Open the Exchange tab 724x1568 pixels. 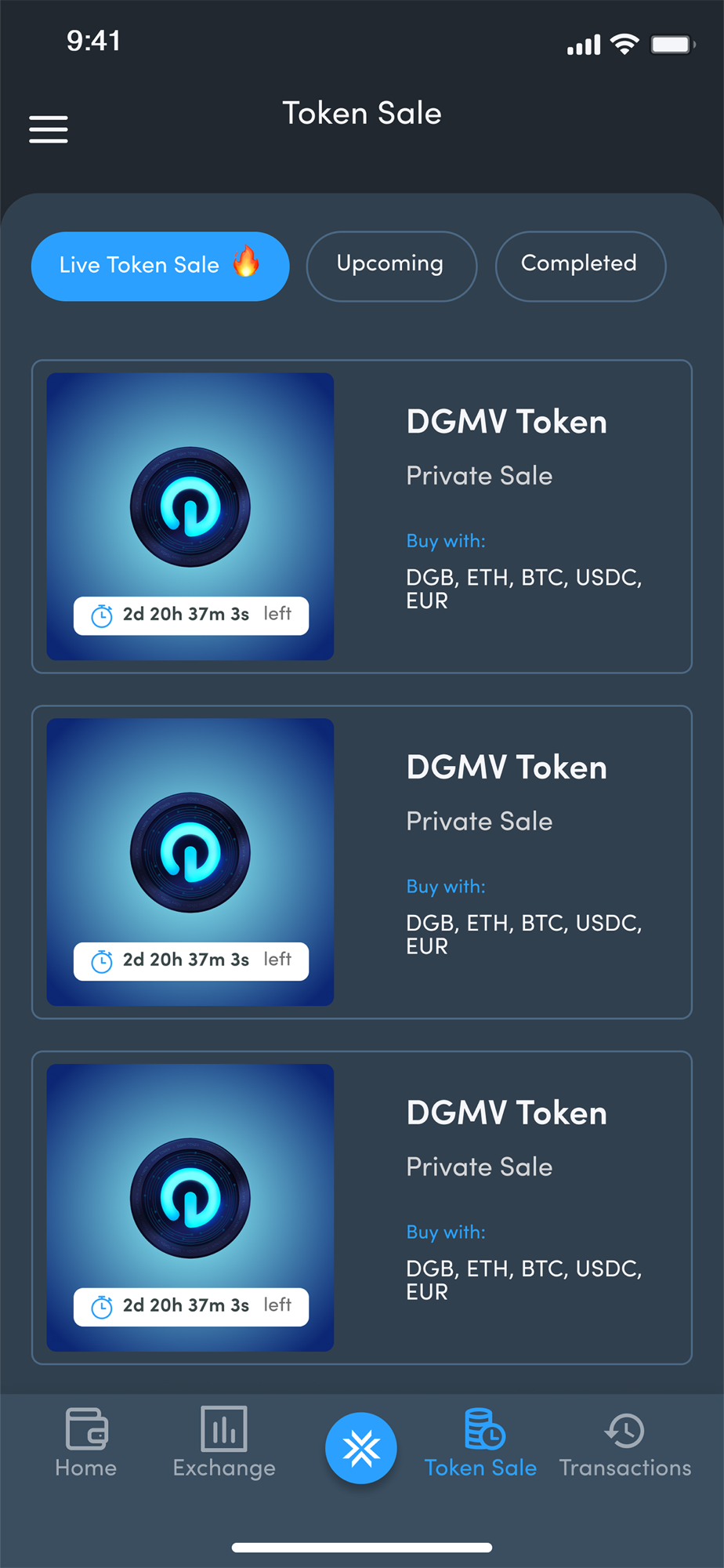coord(224,1443)
